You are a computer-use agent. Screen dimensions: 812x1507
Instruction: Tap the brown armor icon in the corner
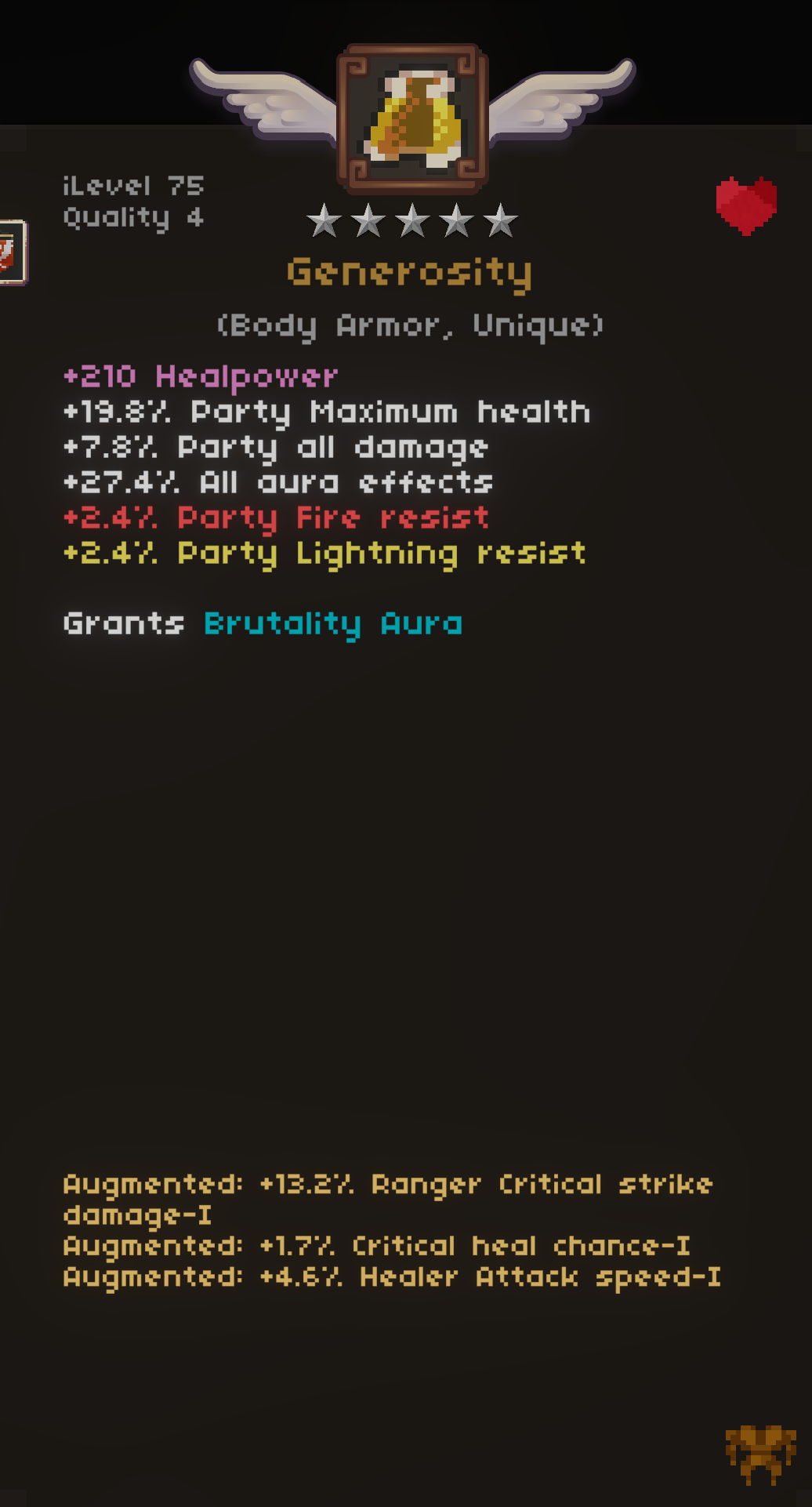click(x=760, y=1454)
